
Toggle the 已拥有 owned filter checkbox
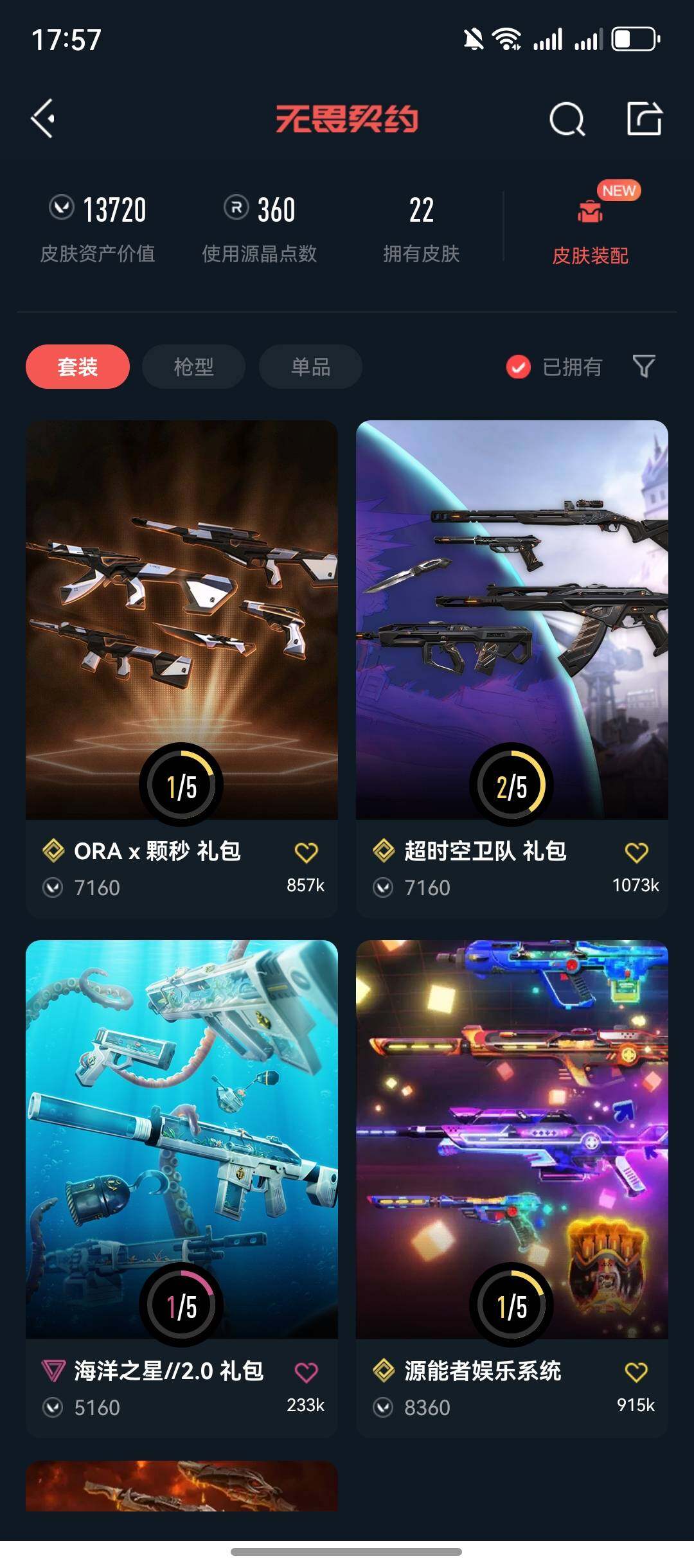click(519, 366)
